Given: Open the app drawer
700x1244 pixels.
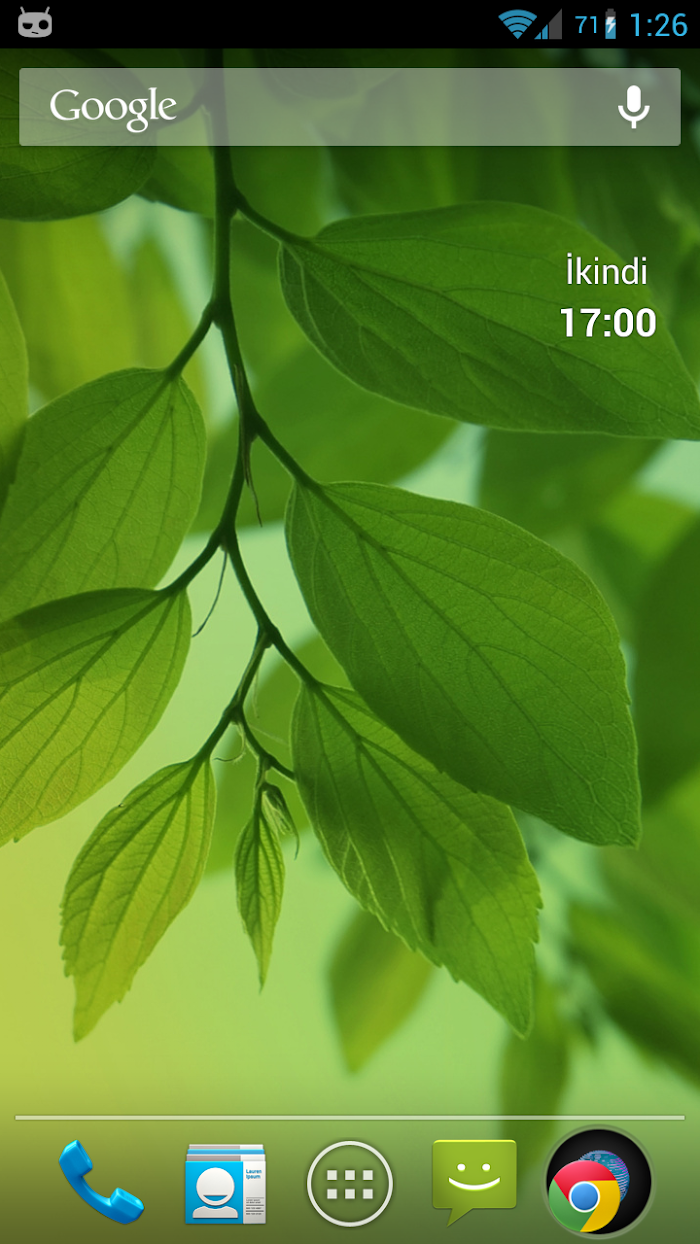Looking at the screenshot, I should [x=350, y=1183].
